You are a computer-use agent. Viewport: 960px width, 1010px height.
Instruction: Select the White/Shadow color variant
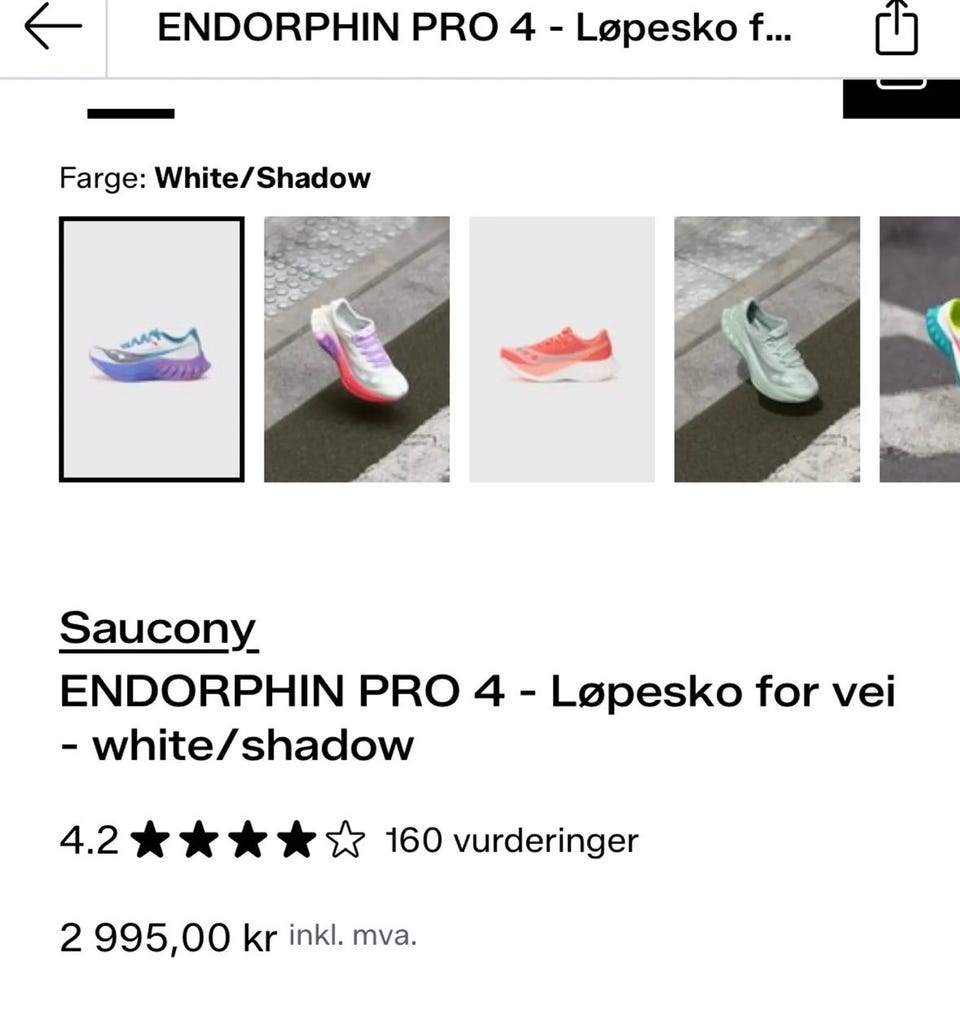[x=152, y=349]
